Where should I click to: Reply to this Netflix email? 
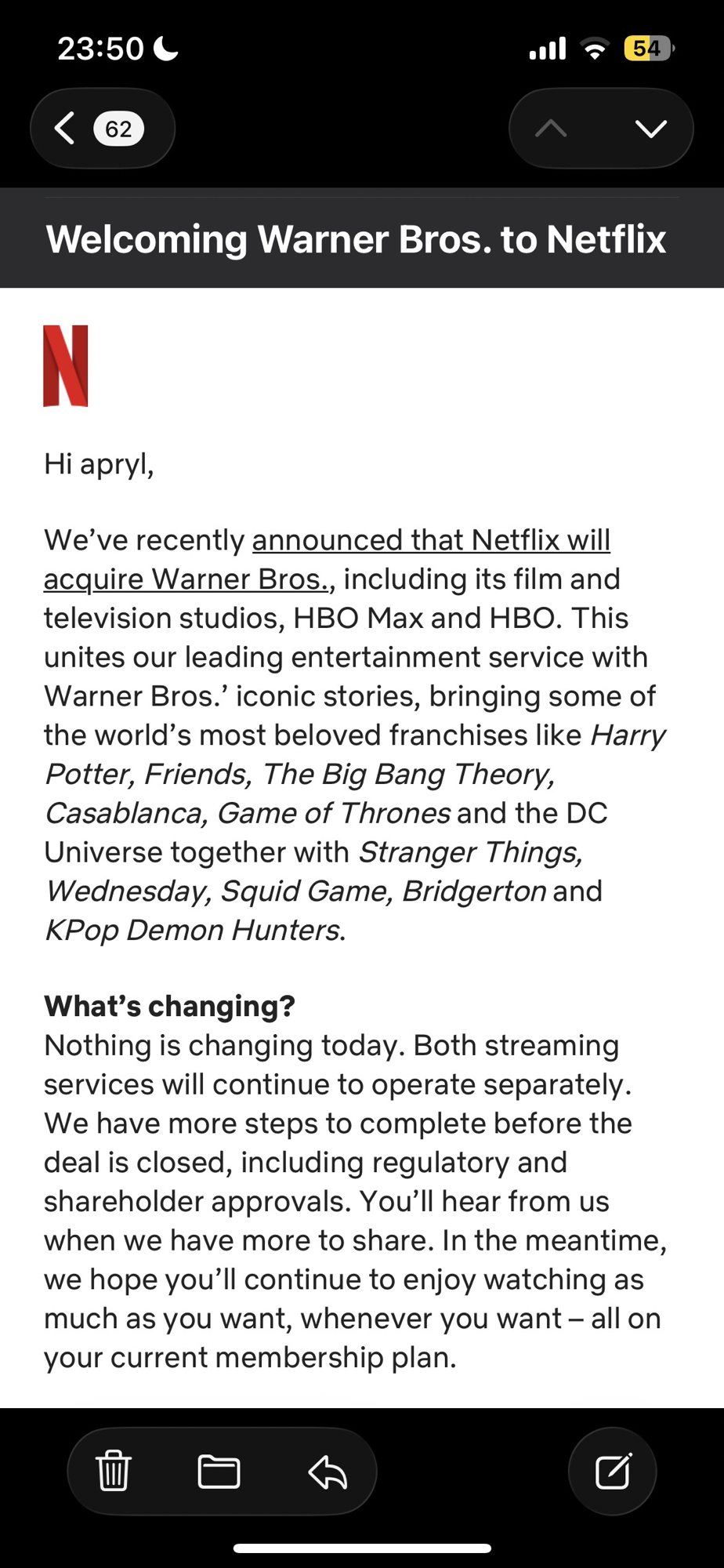pyautogui.click(x=328, y=1471)
